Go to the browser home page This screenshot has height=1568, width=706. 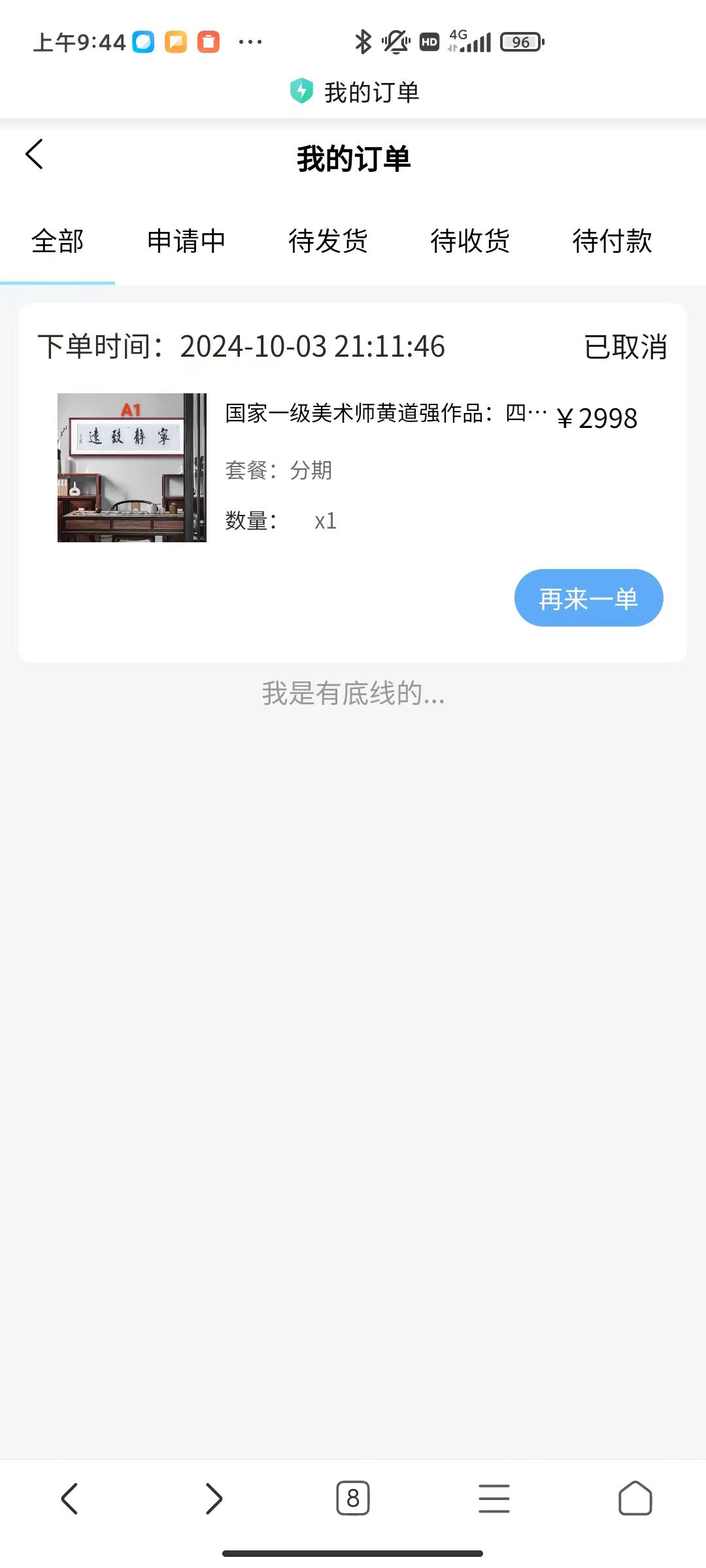pos(635,1498)
